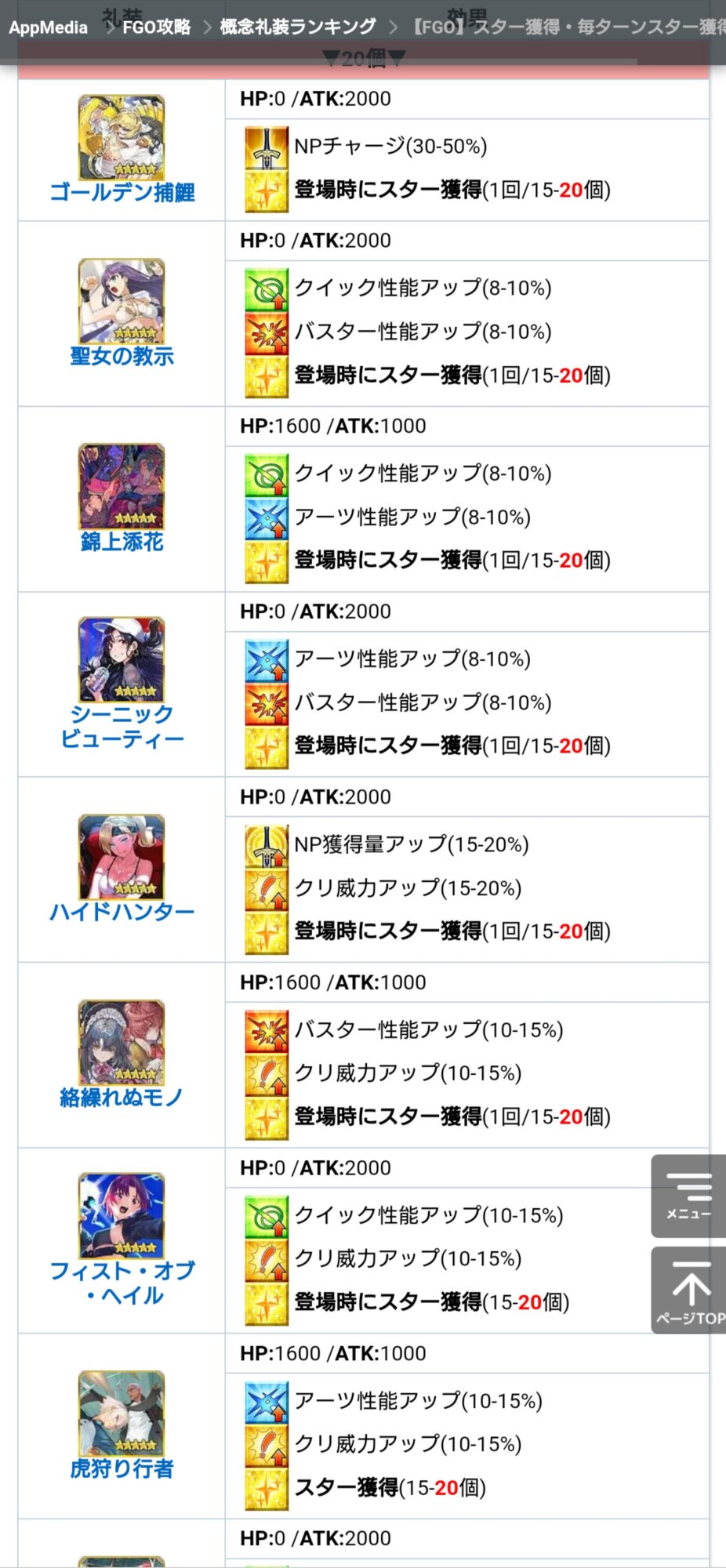Open the メニュー floating button
This screenshot has width=726, height=1568.
[x=688, y=1196]
